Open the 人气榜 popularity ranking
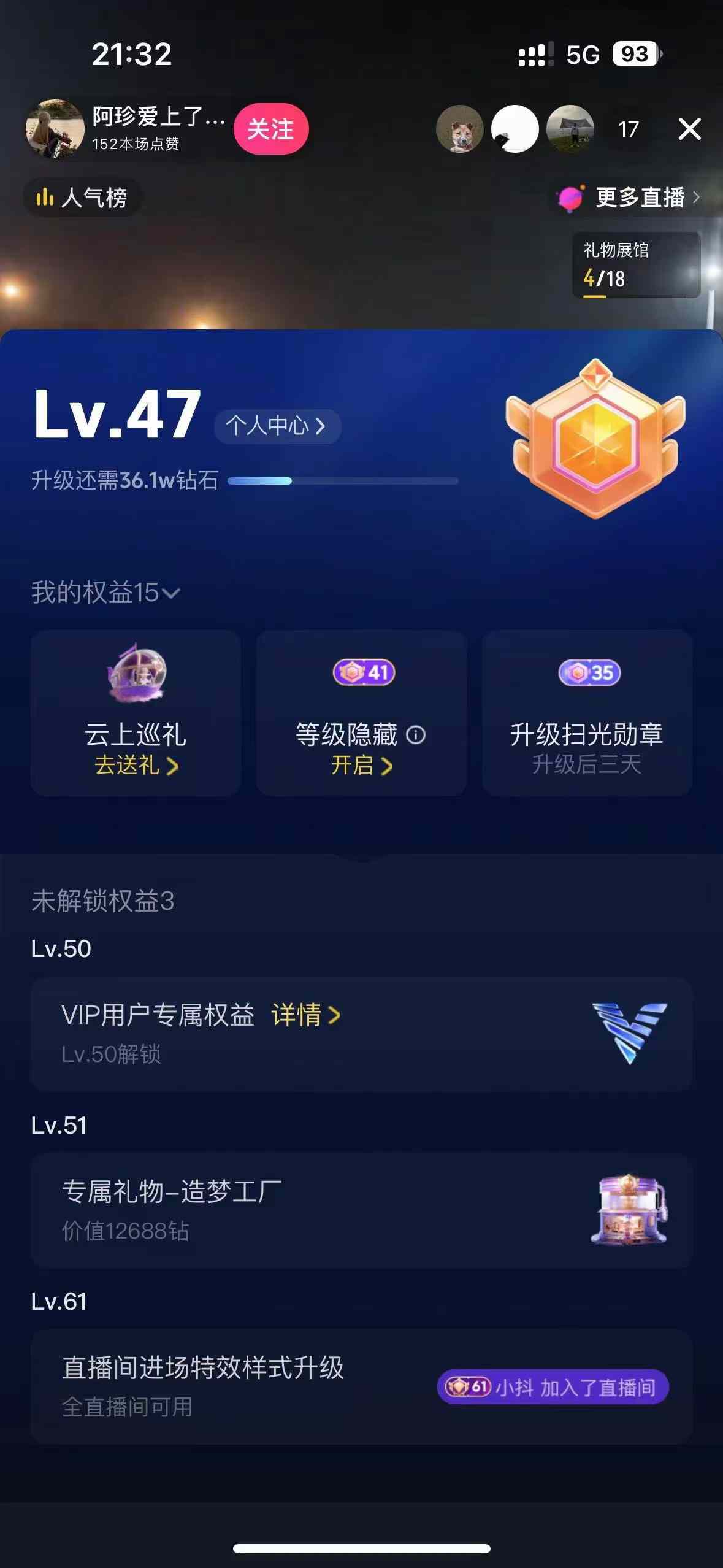 (x=82, y=198)
